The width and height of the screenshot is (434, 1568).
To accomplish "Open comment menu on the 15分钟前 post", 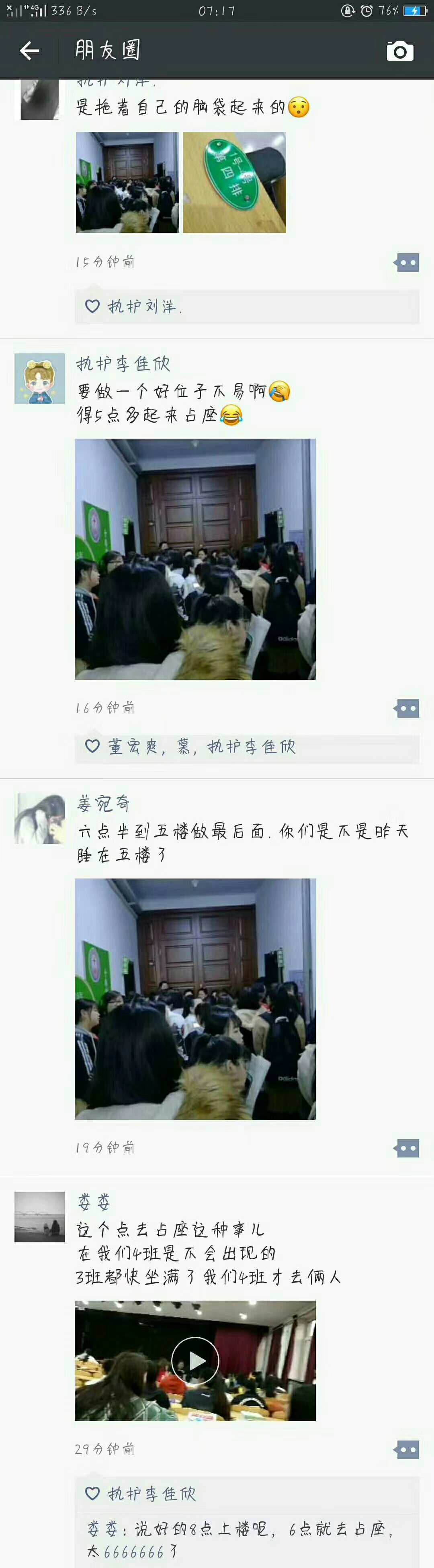I will coord(407,263).
